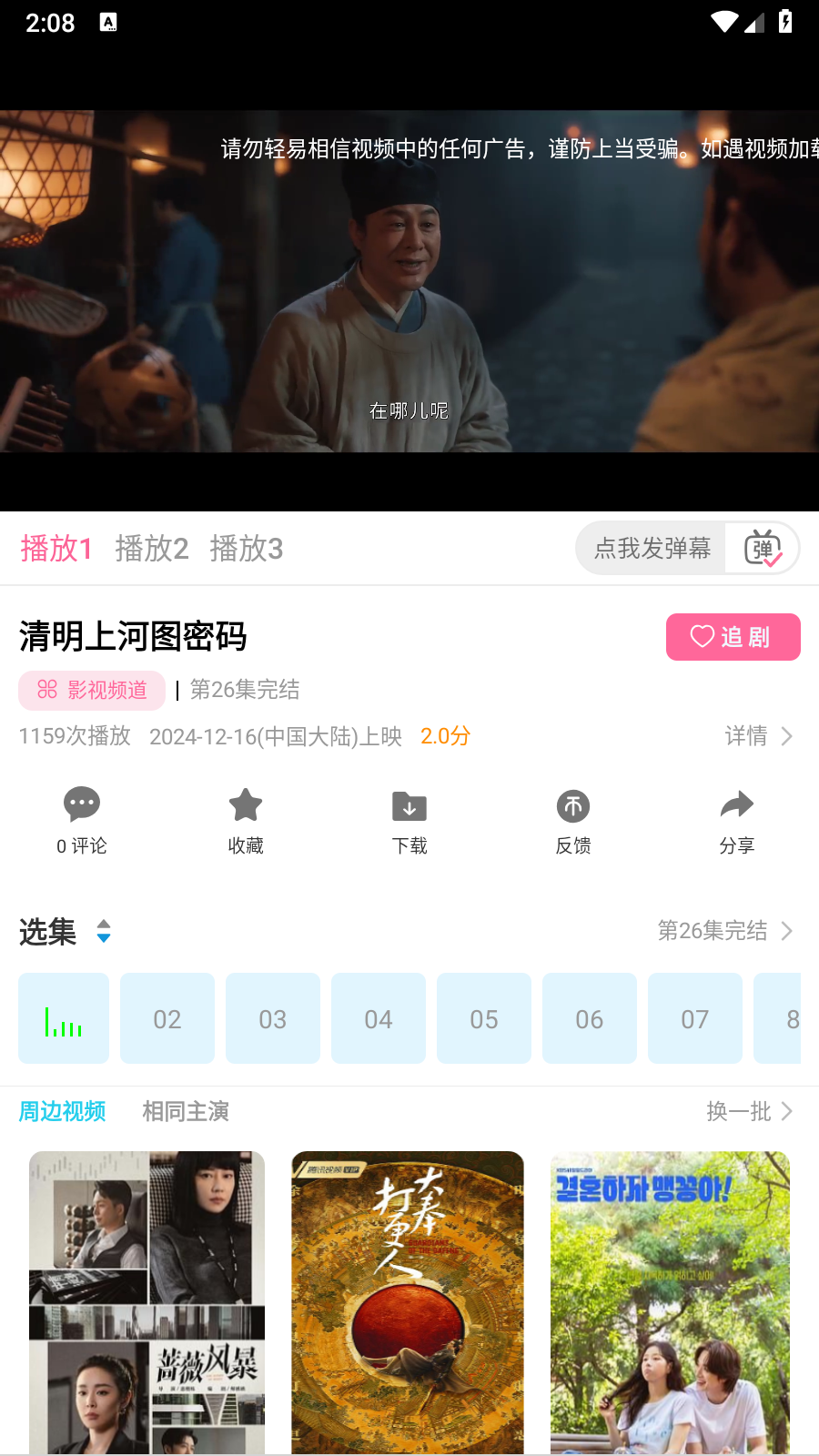
Task: Share this drama via 分享
Action: pyautogui.click(x=737, y=820)
